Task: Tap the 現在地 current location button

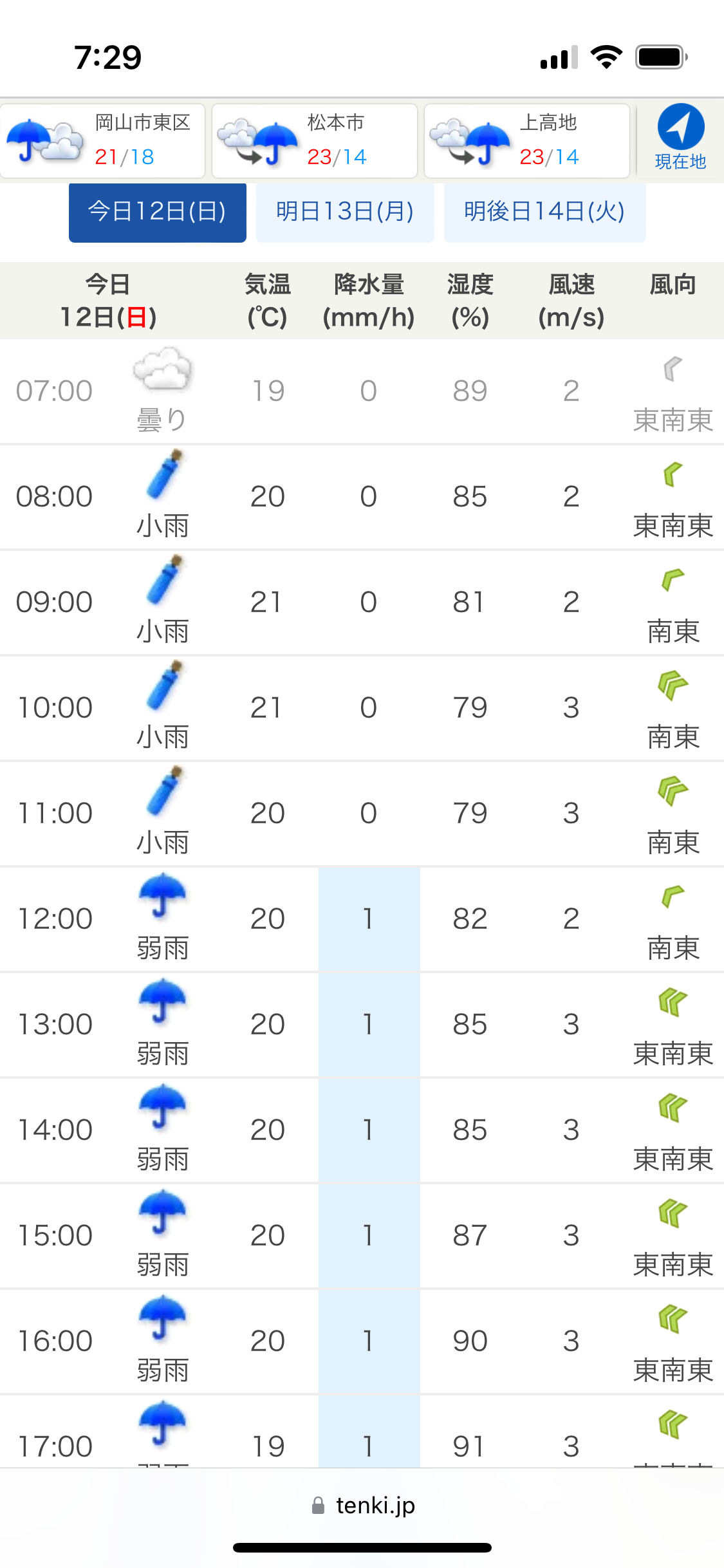Action: click(x=680, y=138)
